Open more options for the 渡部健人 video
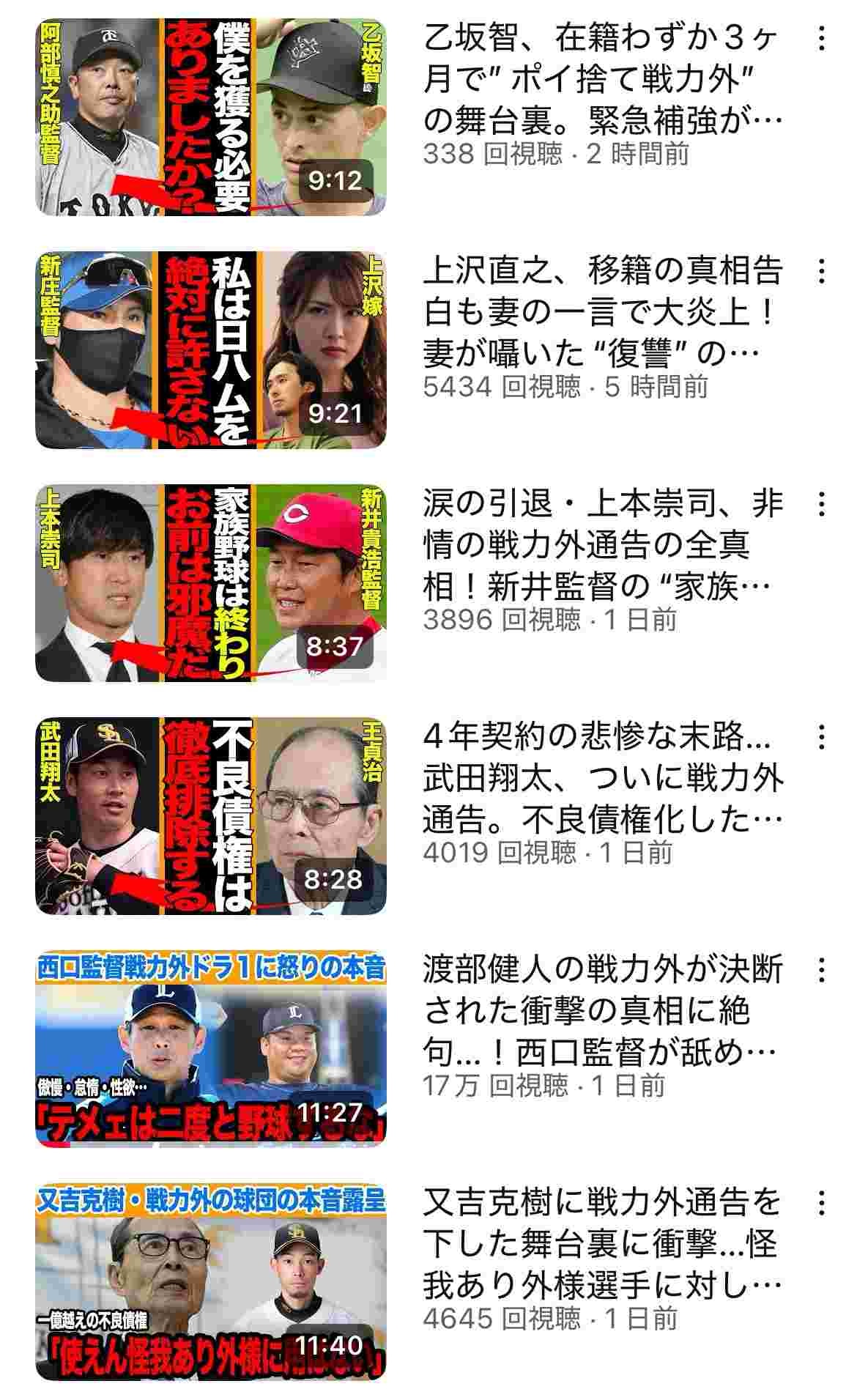Viewport: 857px width, 1400px height. tap(822, 970)
